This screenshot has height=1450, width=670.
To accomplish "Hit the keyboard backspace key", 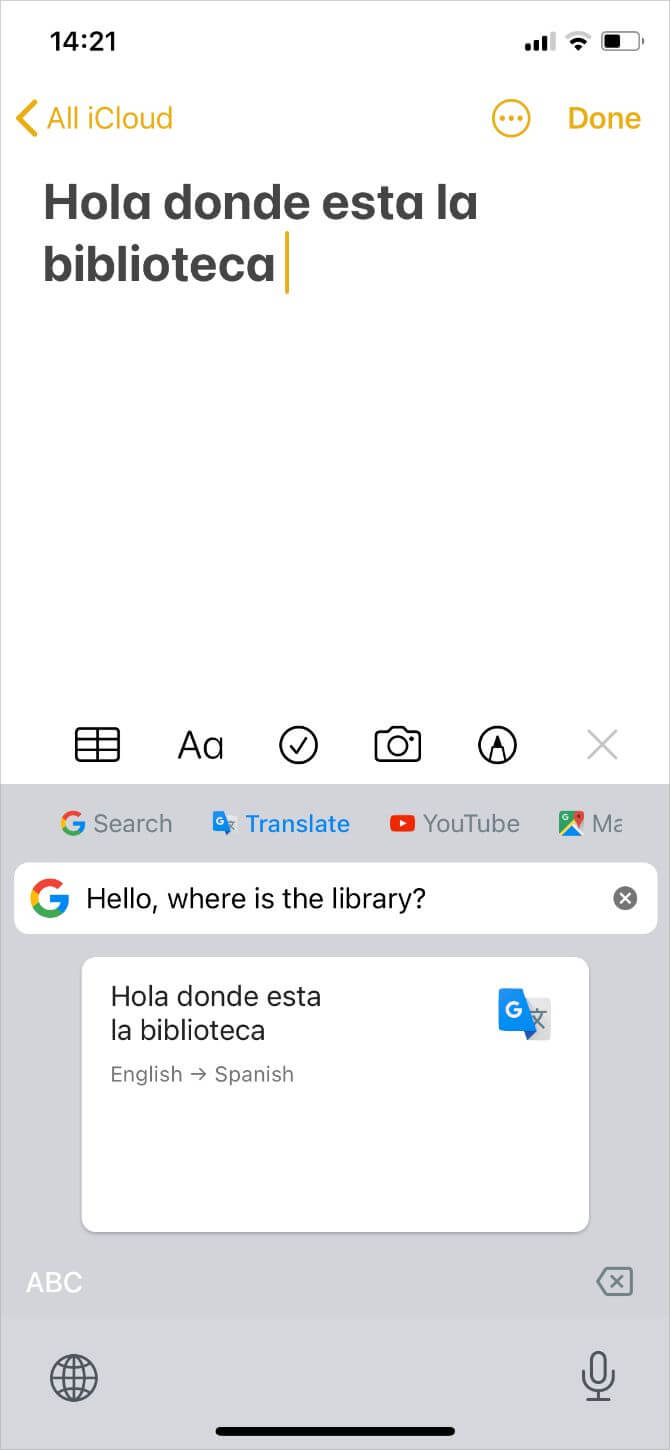I will coord(614,1281).
